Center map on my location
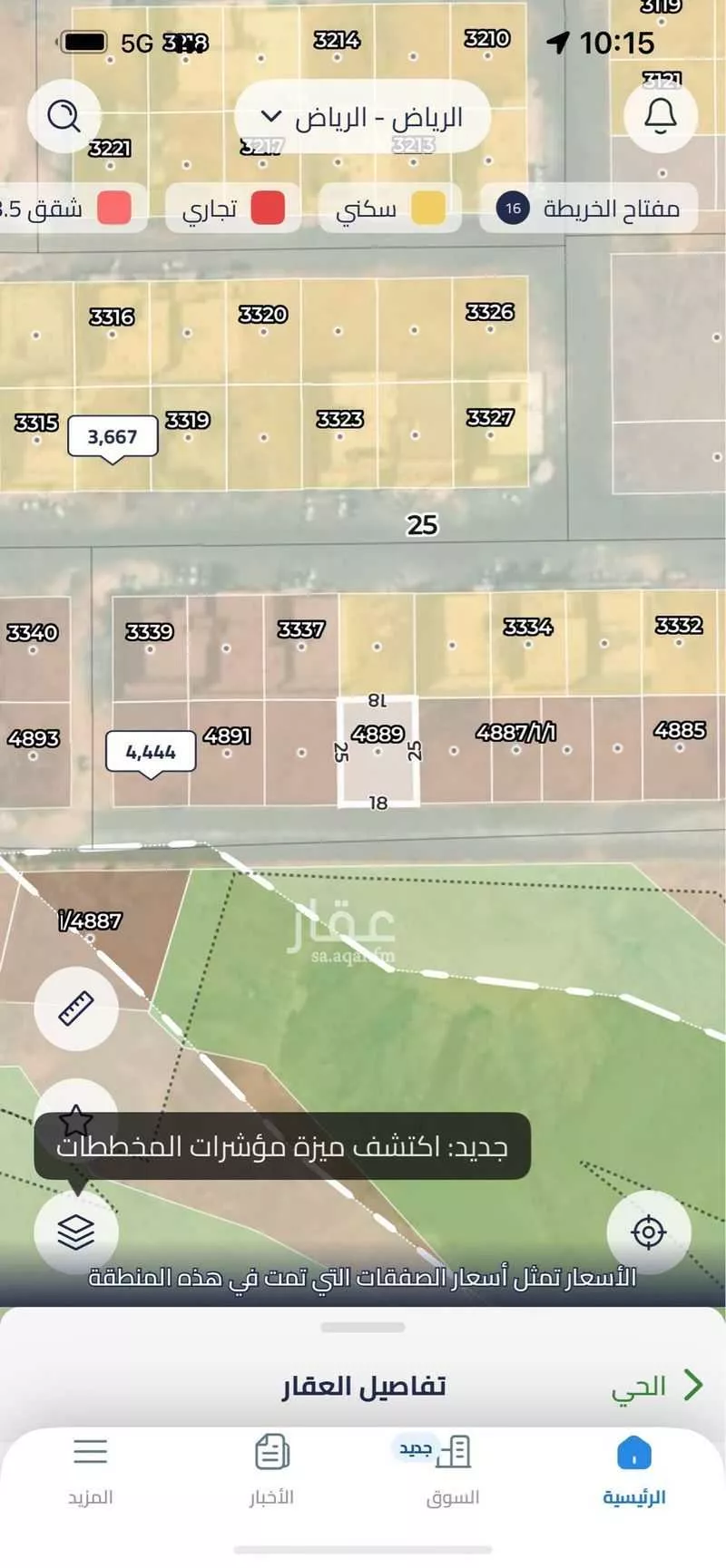 [x=648, y=1232]
